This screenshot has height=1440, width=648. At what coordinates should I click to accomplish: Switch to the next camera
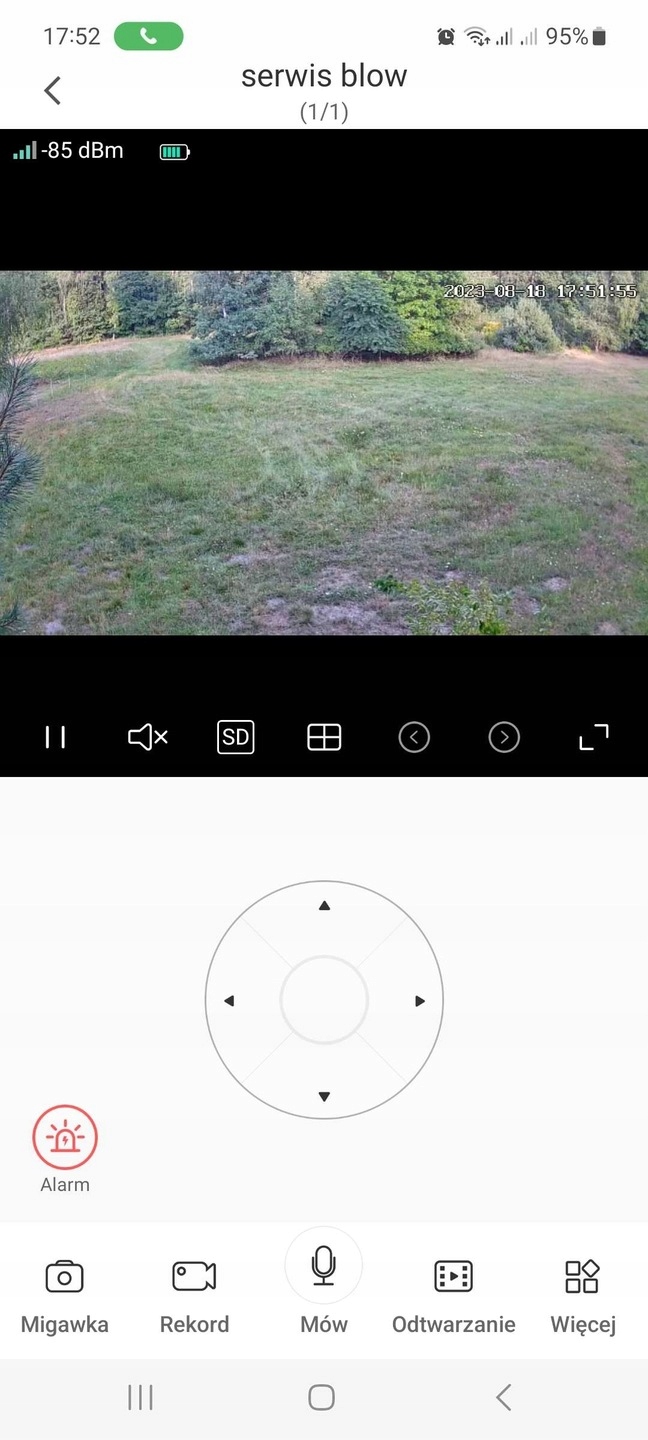point(504,738)
